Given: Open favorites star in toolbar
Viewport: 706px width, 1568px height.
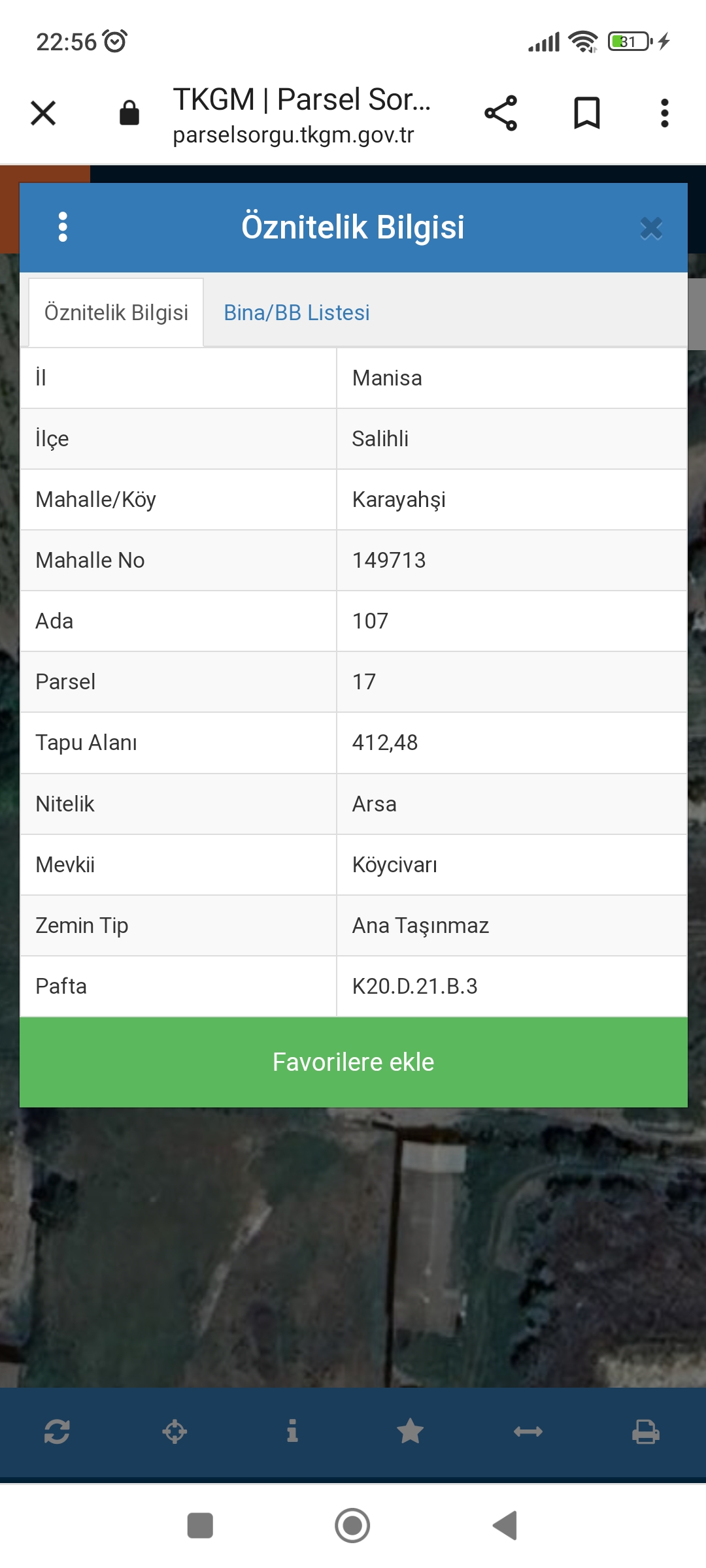Looking at the screenshot, I should click(410, 1431).
